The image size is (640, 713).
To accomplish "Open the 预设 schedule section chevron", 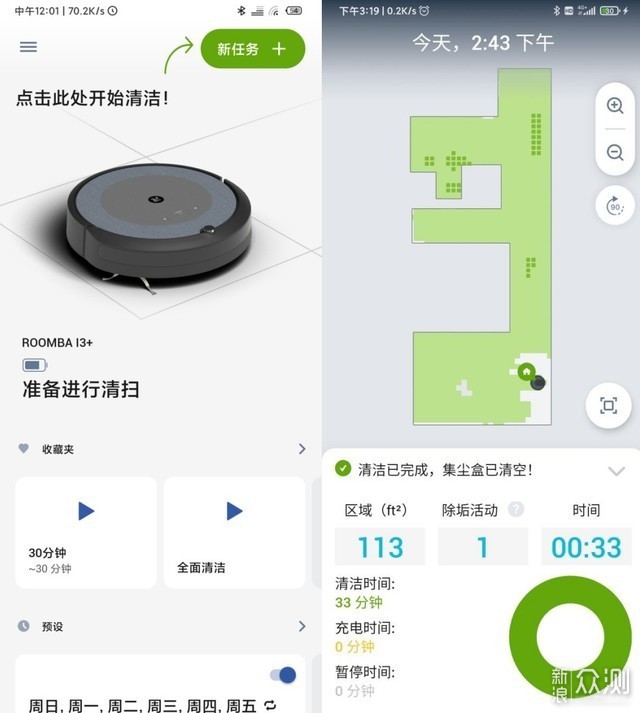I will pyautogui.click(x=302, y=626).
